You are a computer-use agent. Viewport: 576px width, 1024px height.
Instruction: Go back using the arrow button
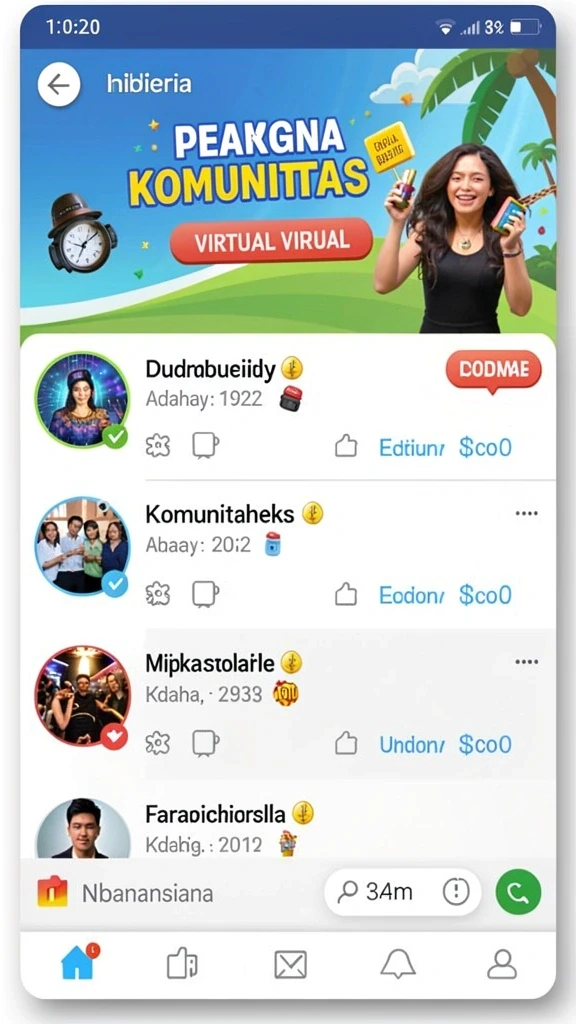pos(59,85)
